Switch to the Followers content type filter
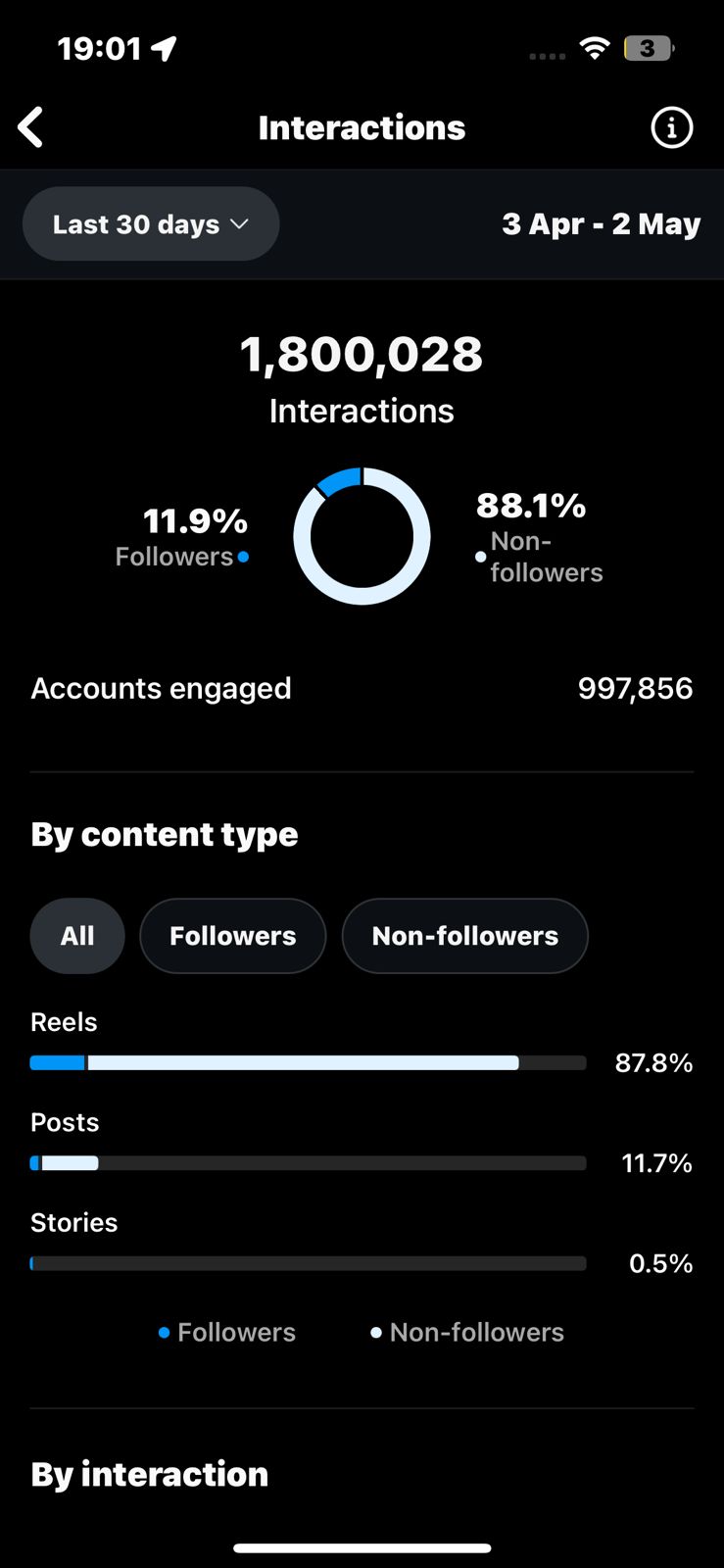Viewport: 724px width, 1568px height. point(232,936)
